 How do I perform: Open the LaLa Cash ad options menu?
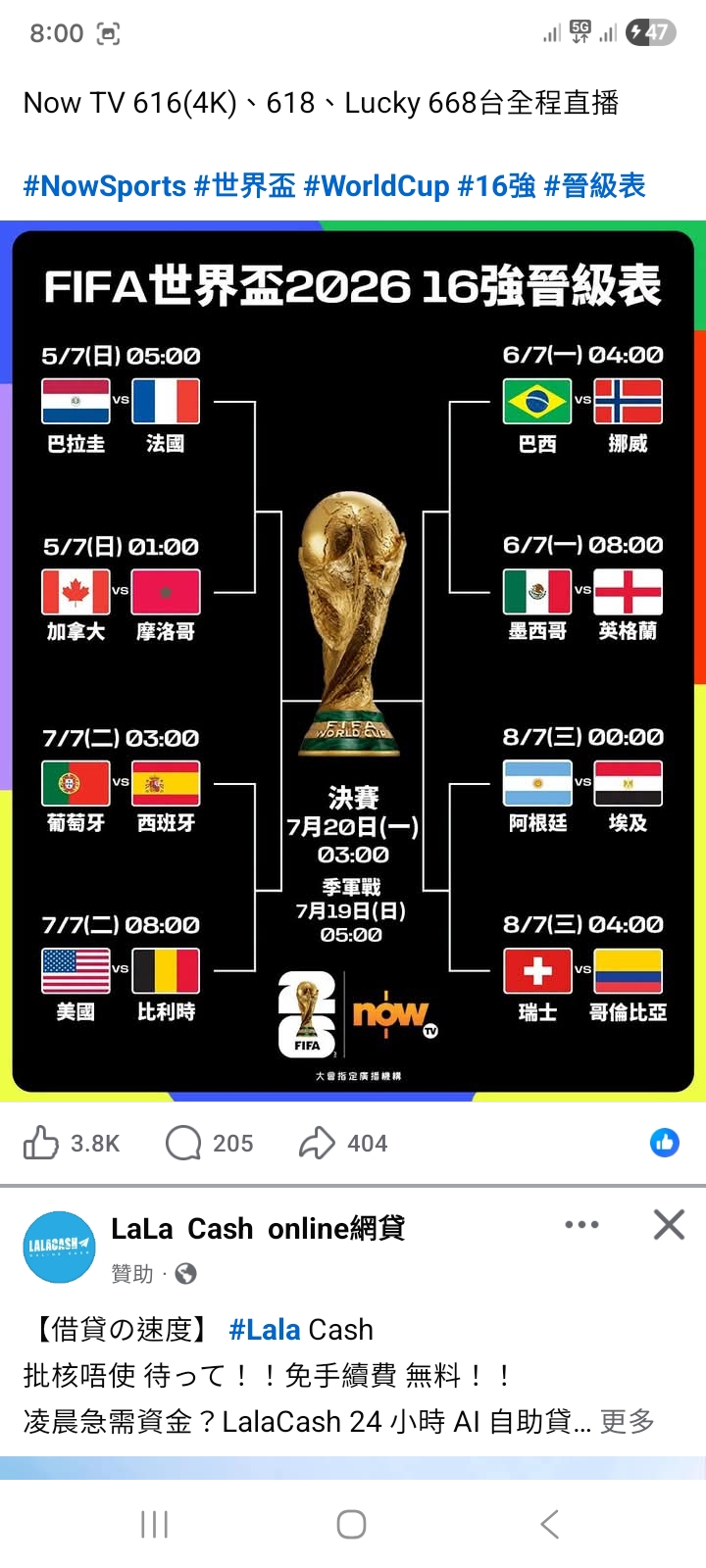581,1224
